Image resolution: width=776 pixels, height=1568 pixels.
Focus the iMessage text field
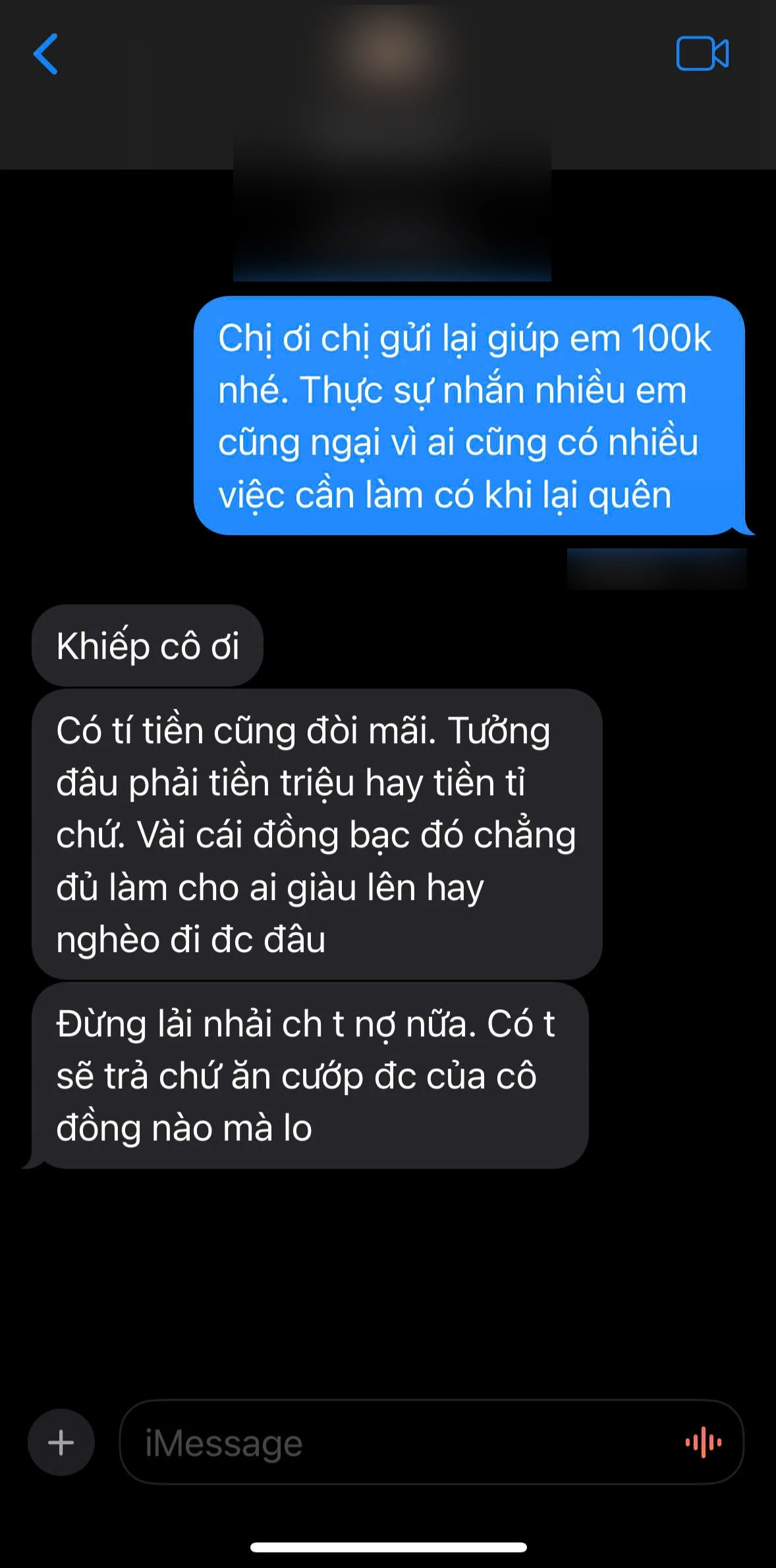tap(395, 1442)
